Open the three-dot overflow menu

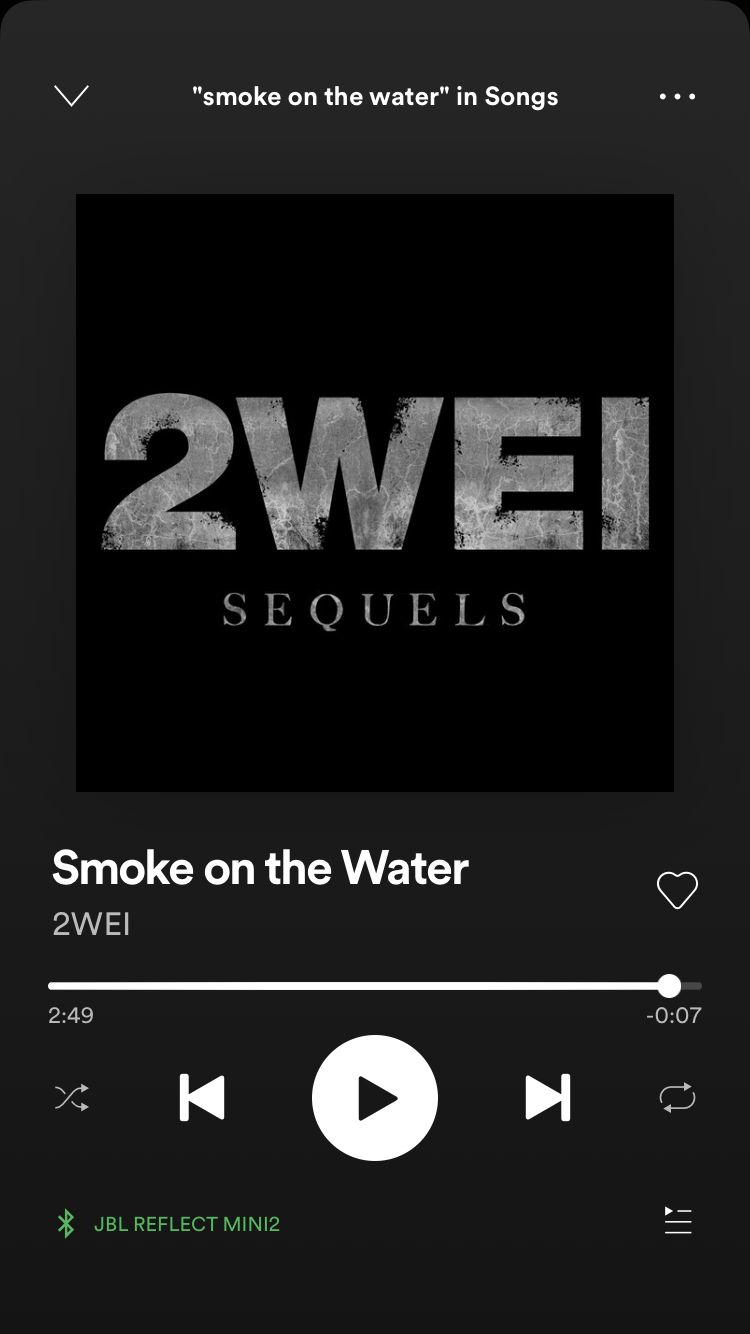coord(677,97)
